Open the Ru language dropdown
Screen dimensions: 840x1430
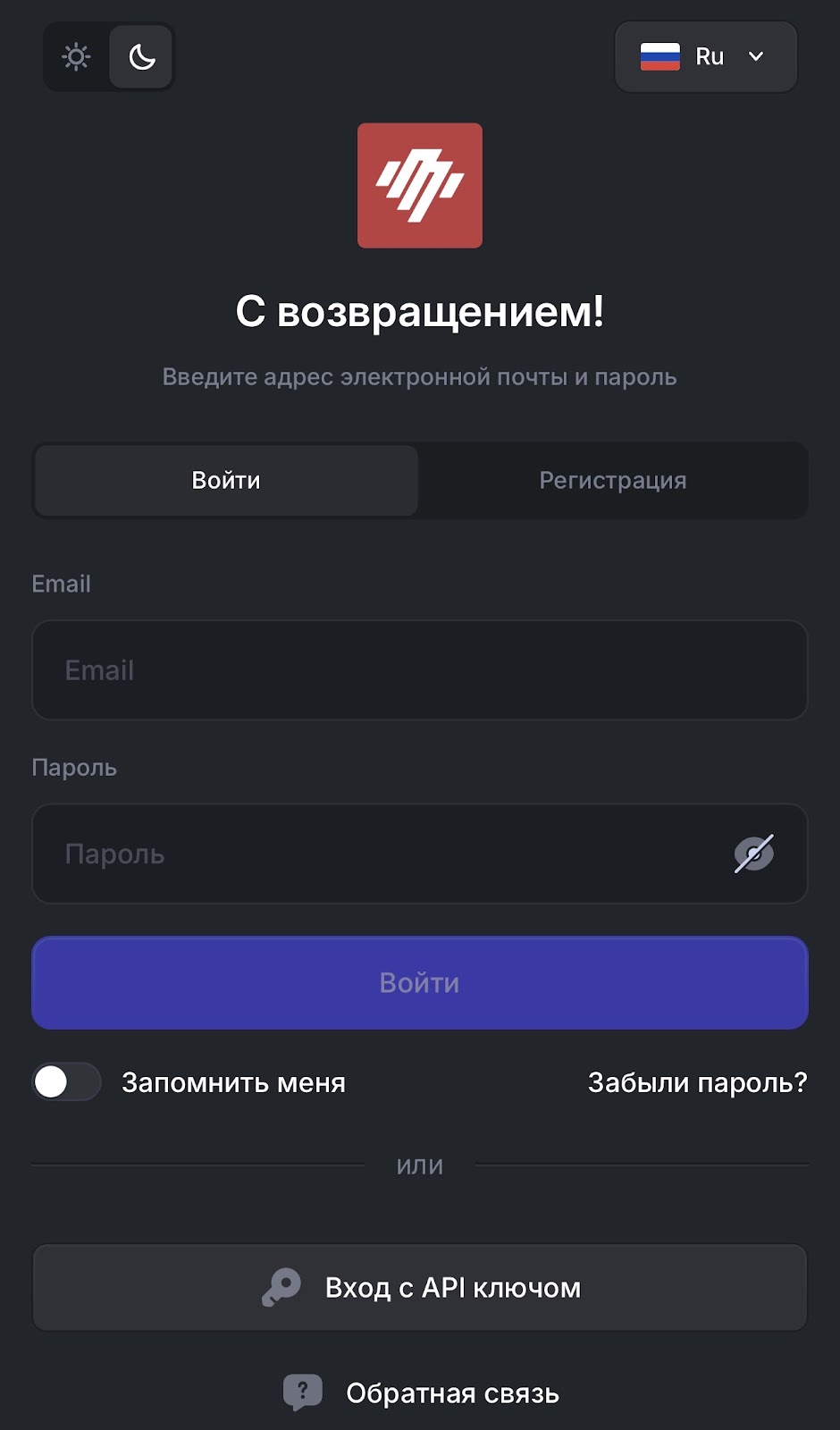(x=705, y=57)
